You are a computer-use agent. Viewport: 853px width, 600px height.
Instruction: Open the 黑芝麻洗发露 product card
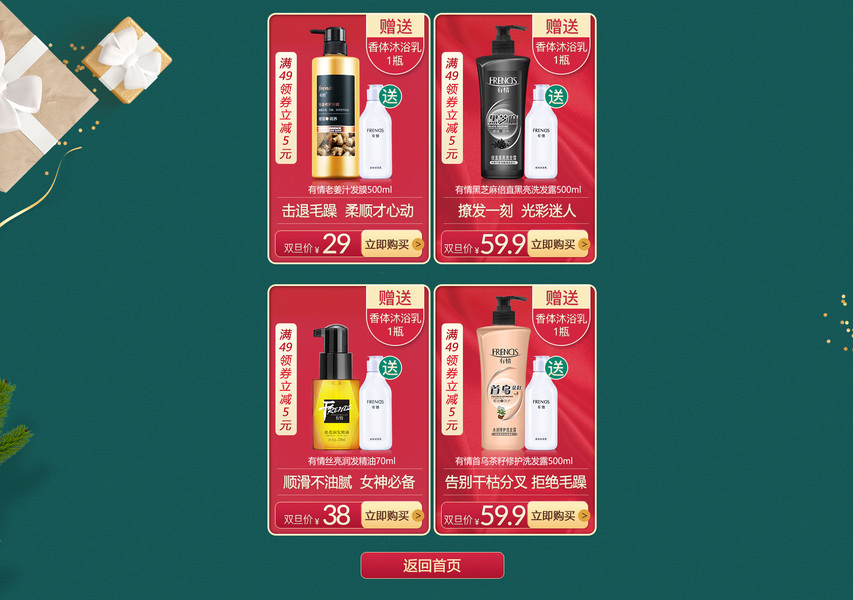(515, 139)
